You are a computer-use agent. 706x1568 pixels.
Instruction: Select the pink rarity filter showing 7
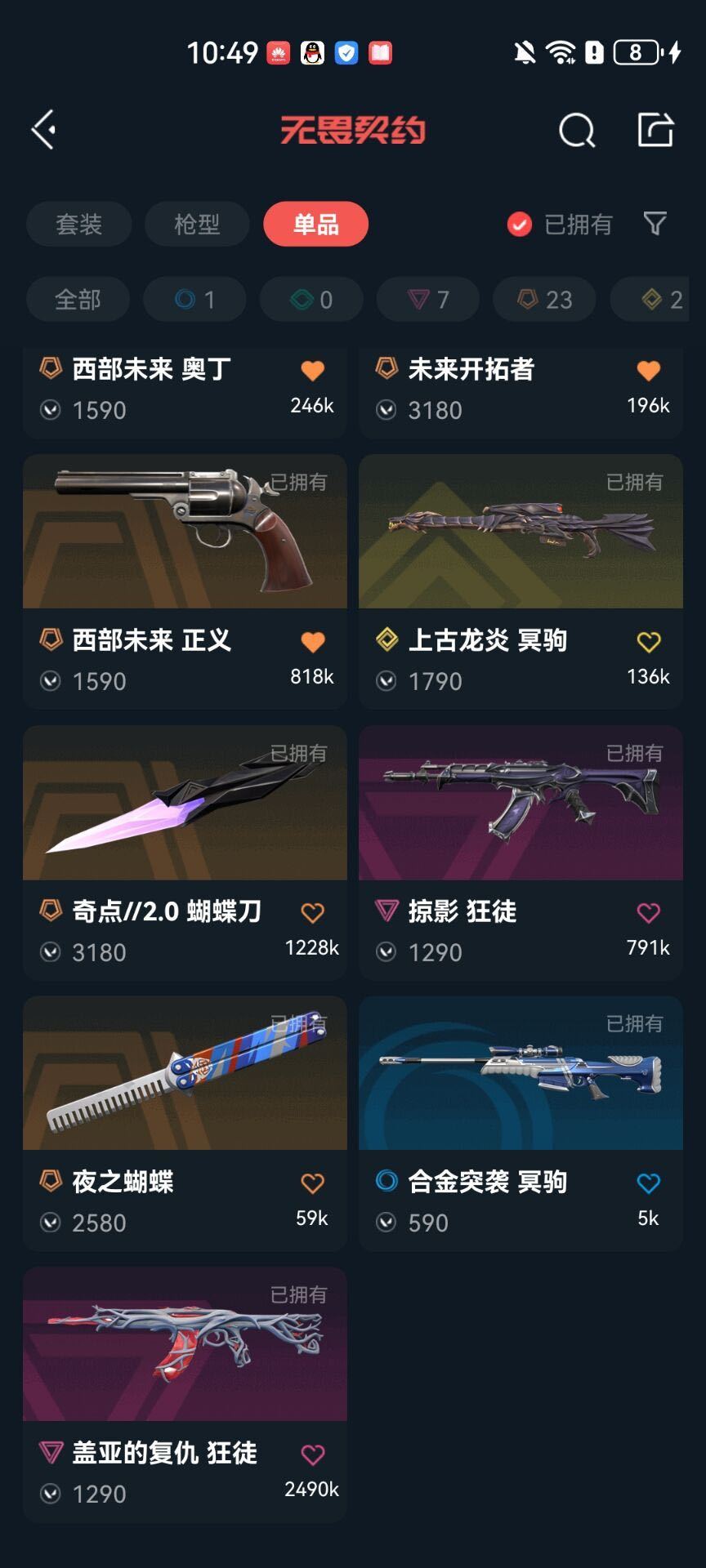(x=427, y=299)
